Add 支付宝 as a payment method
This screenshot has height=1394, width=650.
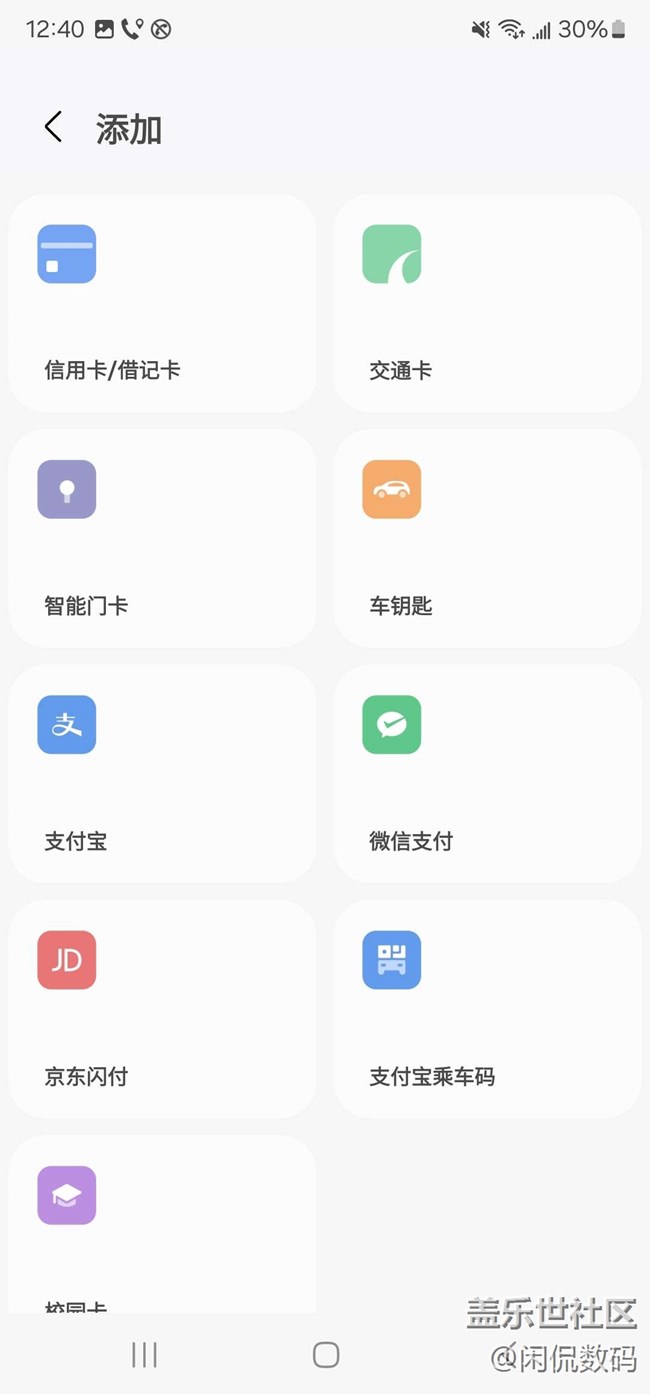162,773
